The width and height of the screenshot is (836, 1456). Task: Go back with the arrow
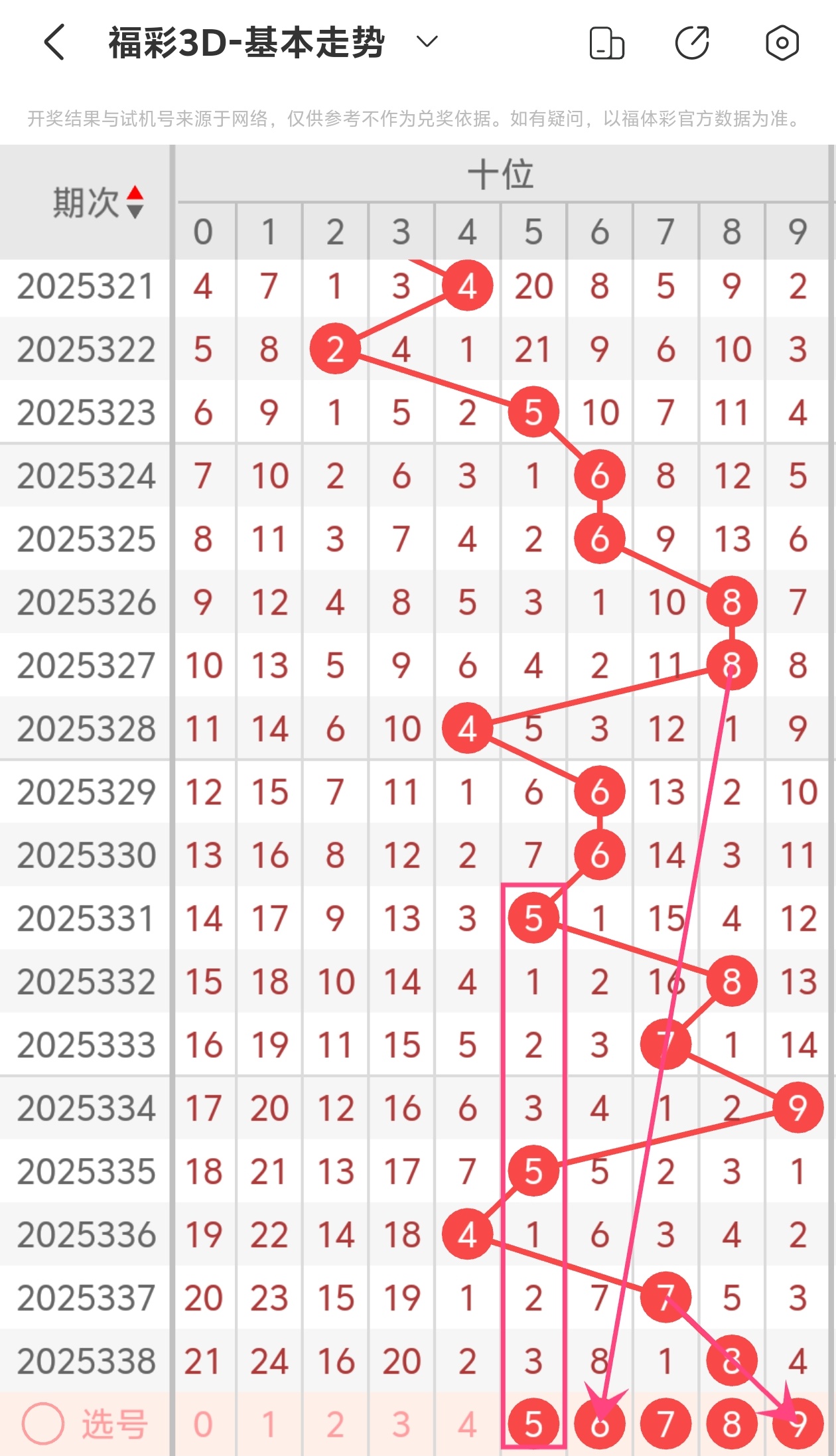point(54,42)
